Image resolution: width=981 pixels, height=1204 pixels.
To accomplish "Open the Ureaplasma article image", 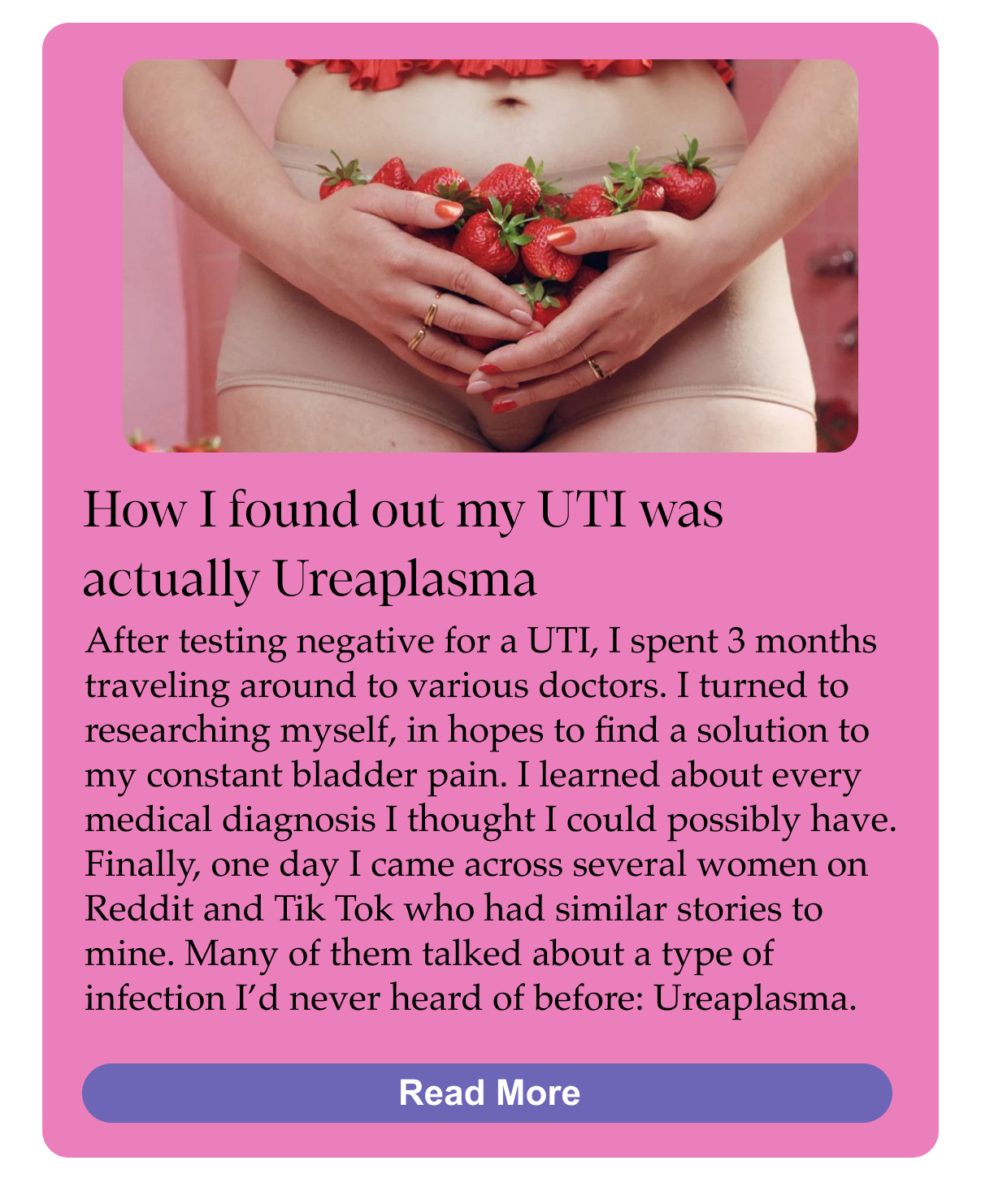I will (x=490, y=256).
